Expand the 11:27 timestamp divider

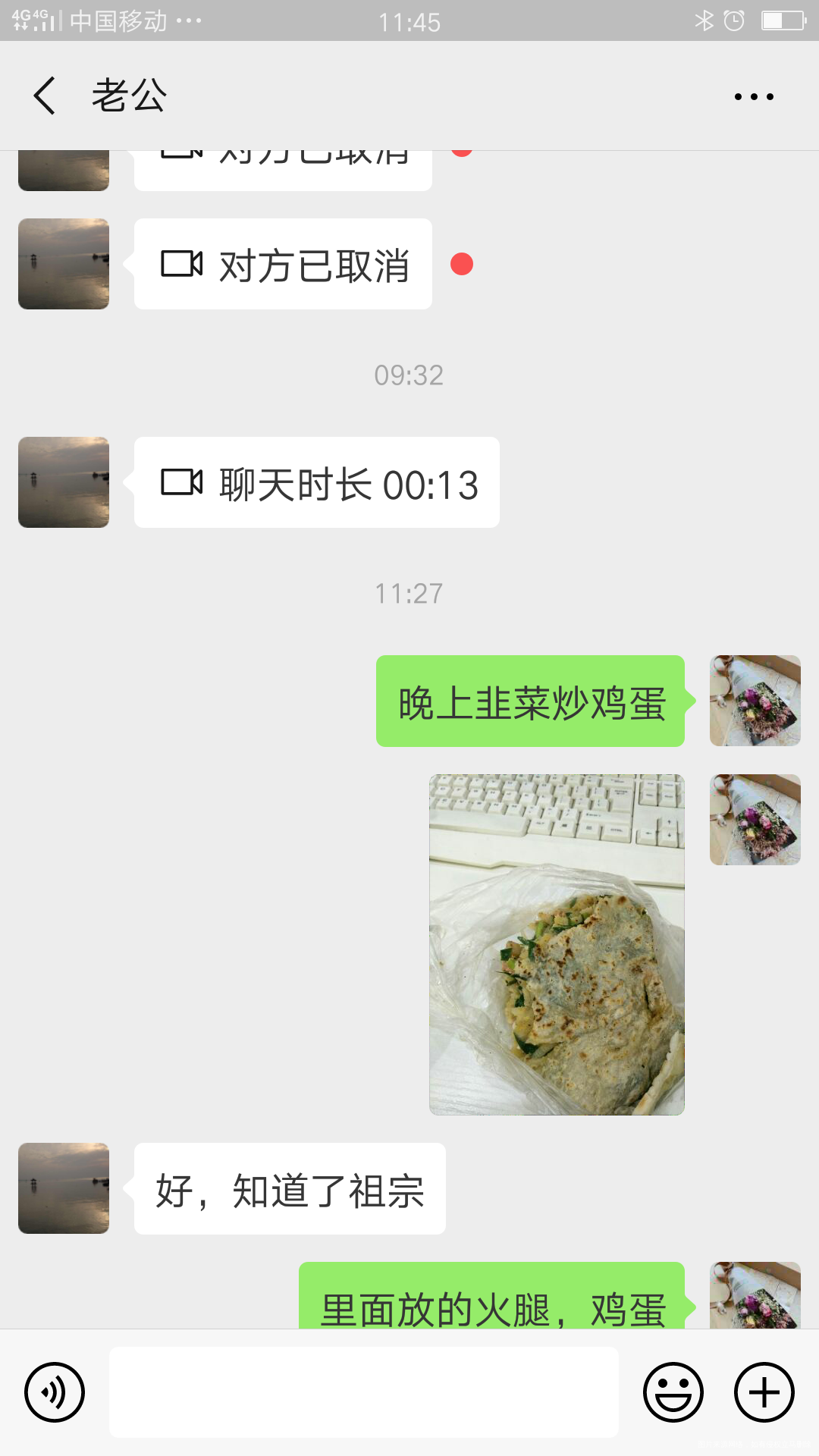click(409, 595)
